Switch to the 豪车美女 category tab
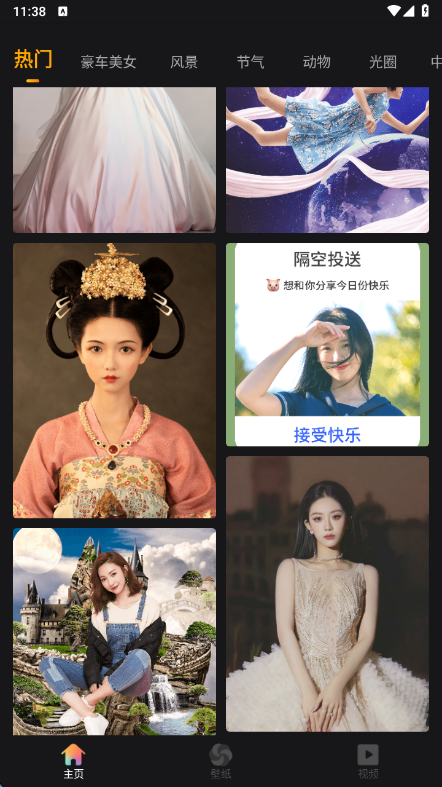This screenshot has height=787, width=442. click(108, 62)
